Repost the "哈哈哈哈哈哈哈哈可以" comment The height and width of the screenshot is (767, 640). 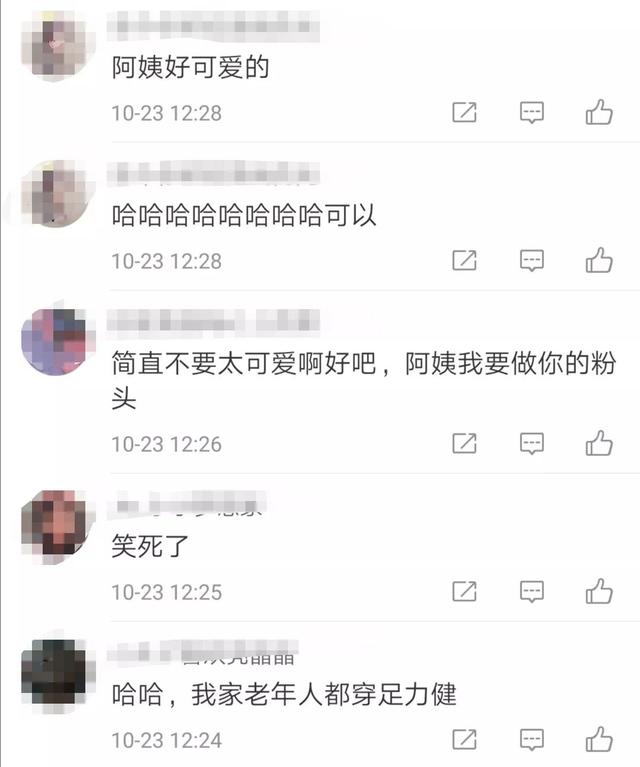tap(464, 261)
